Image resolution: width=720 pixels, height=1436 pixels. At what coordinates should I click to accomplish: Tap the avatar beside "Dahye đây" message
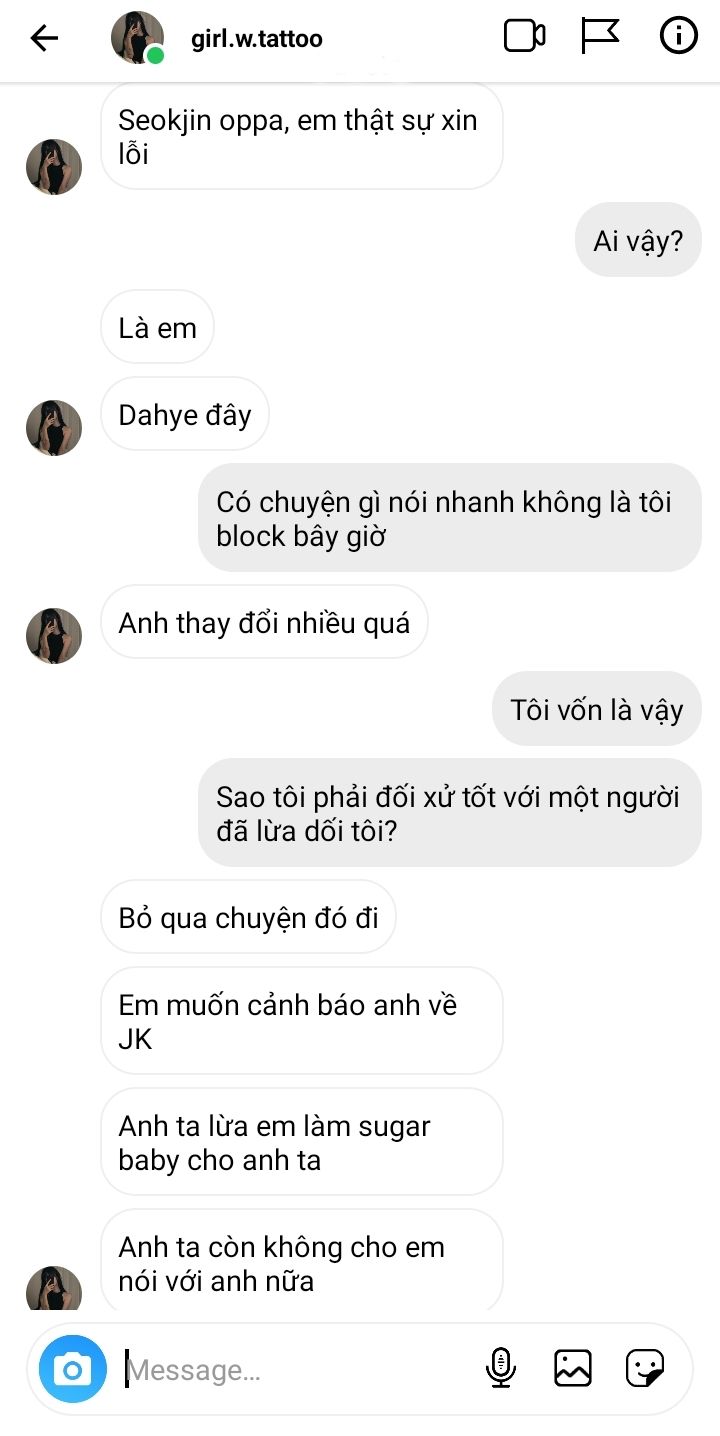coord(54,428)
